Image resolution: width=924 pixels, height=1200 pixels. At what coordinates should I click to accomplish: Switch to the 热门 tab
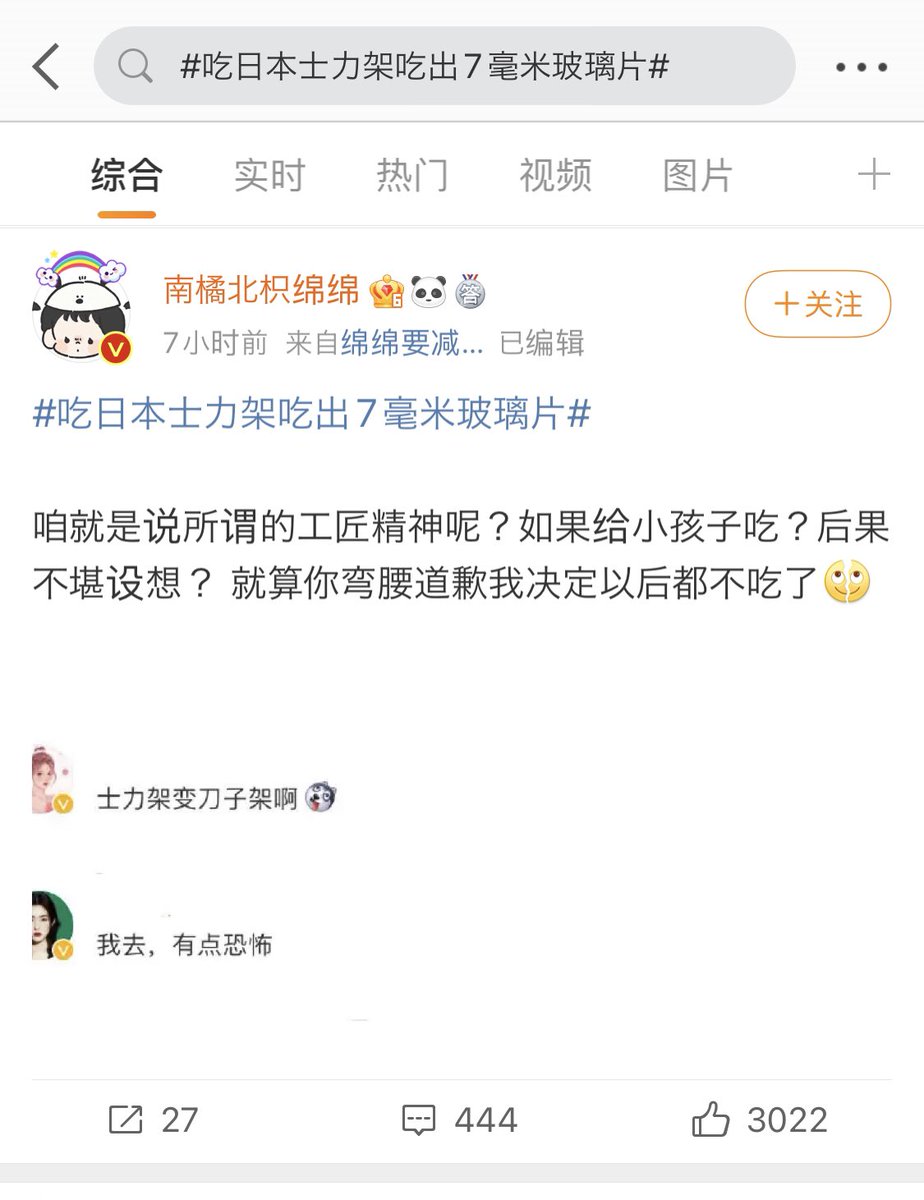pos(412,176)
